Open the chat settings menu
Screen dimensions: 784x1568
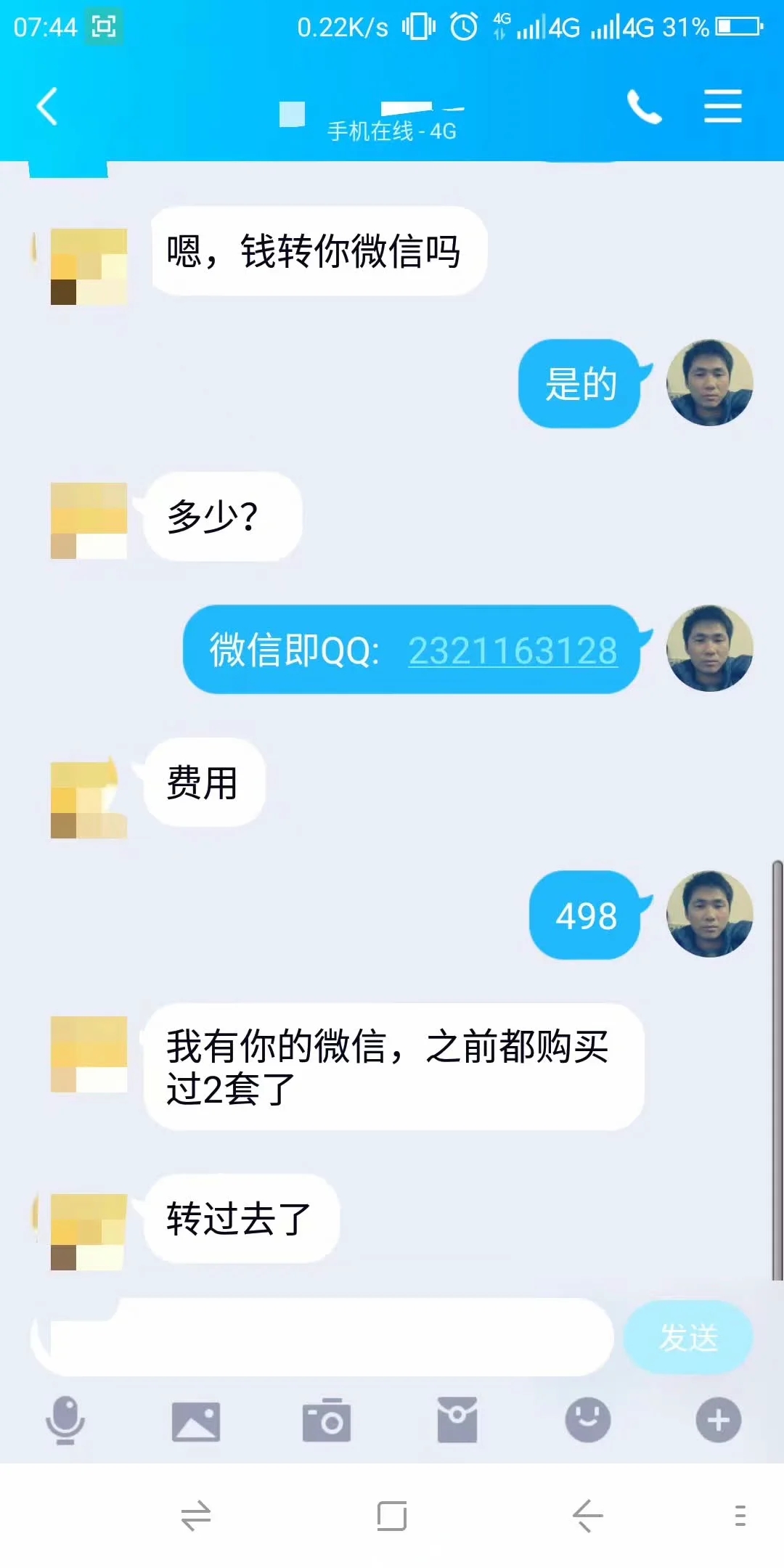coord(722,107)
